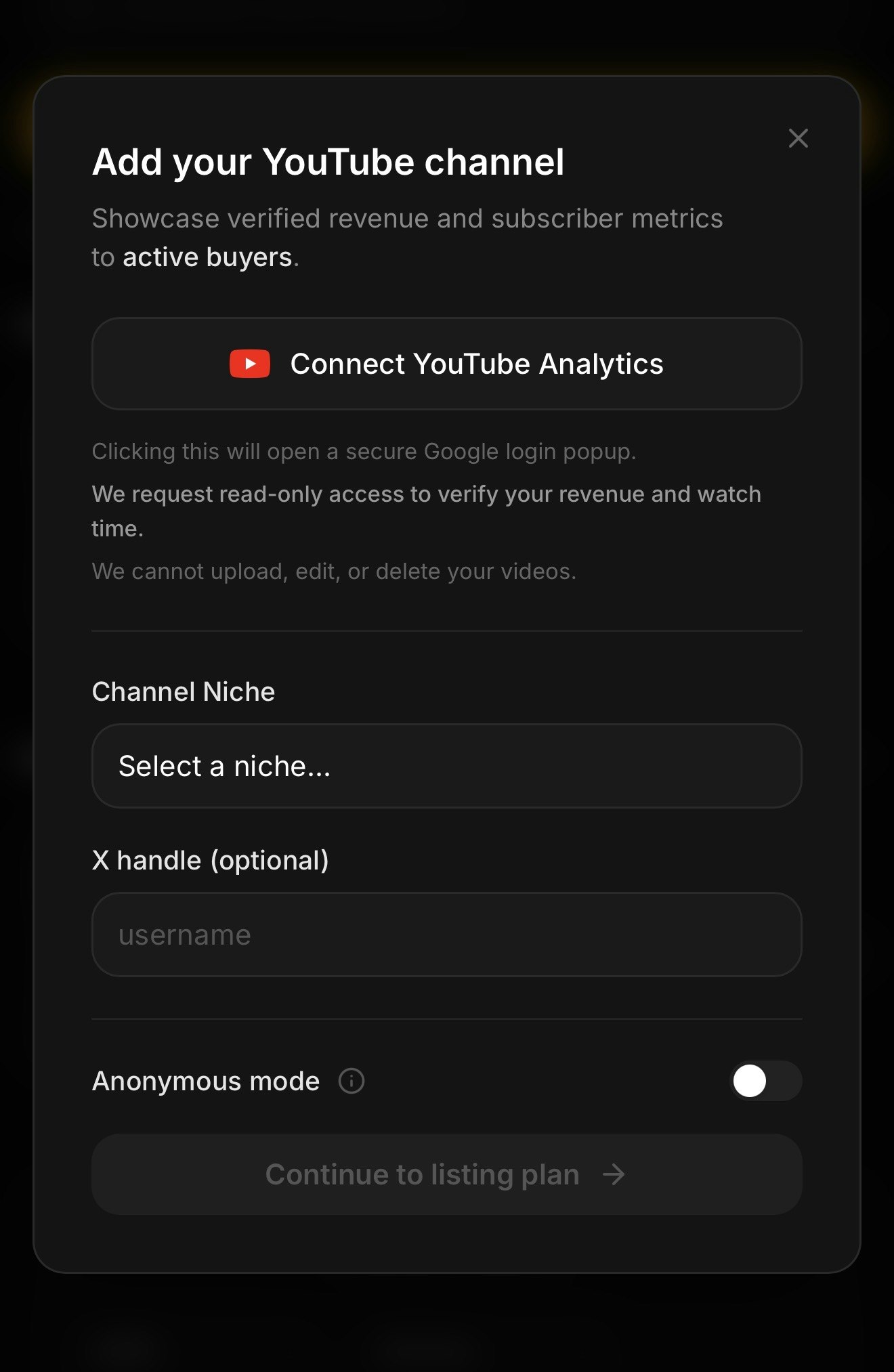The image size is (894, 1372).
Task: Enable the Anonymous mode toggle
Action: click(x=766, y=1081)
